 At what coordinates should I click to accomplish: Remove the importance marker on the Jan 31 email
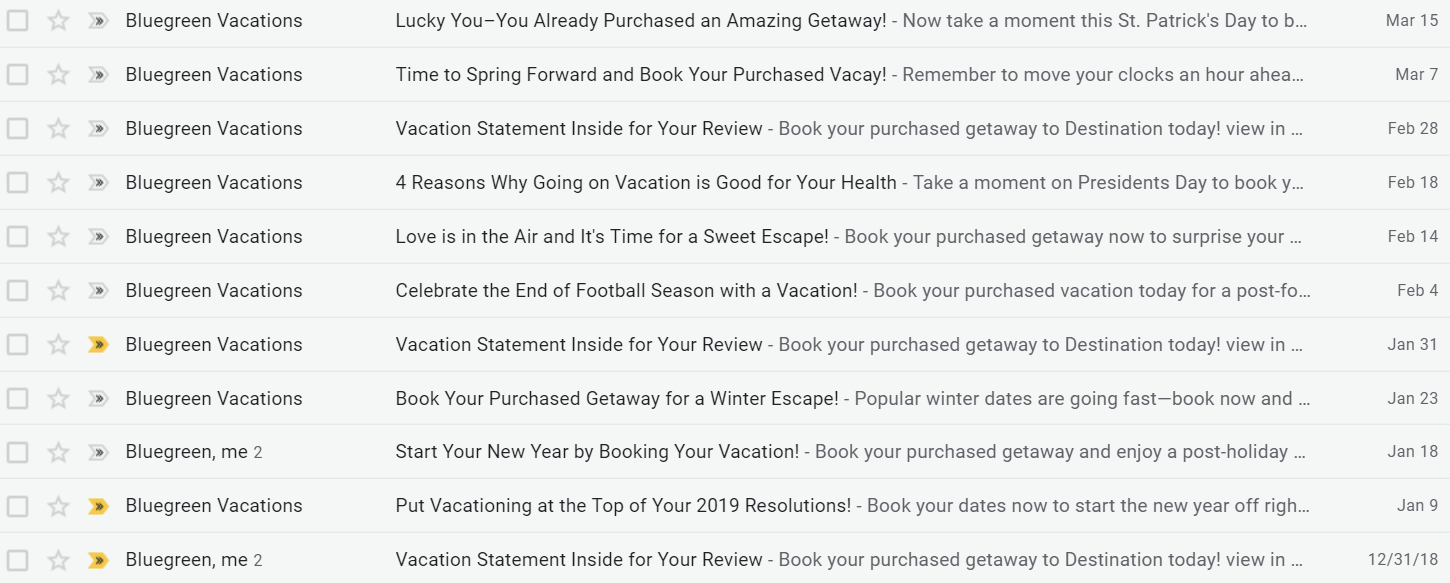97,344
